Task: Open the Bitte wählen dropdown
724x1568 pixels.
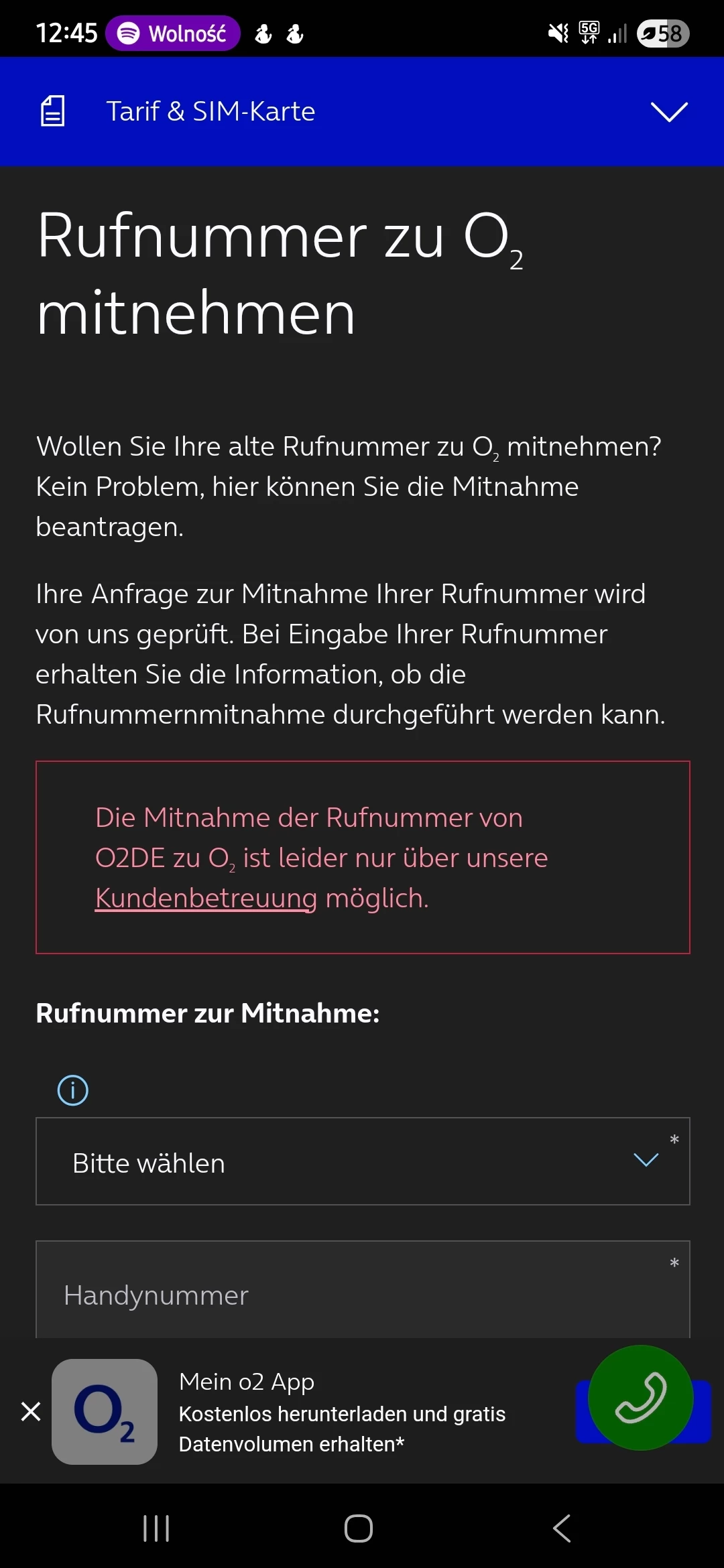Action: 362,1162
